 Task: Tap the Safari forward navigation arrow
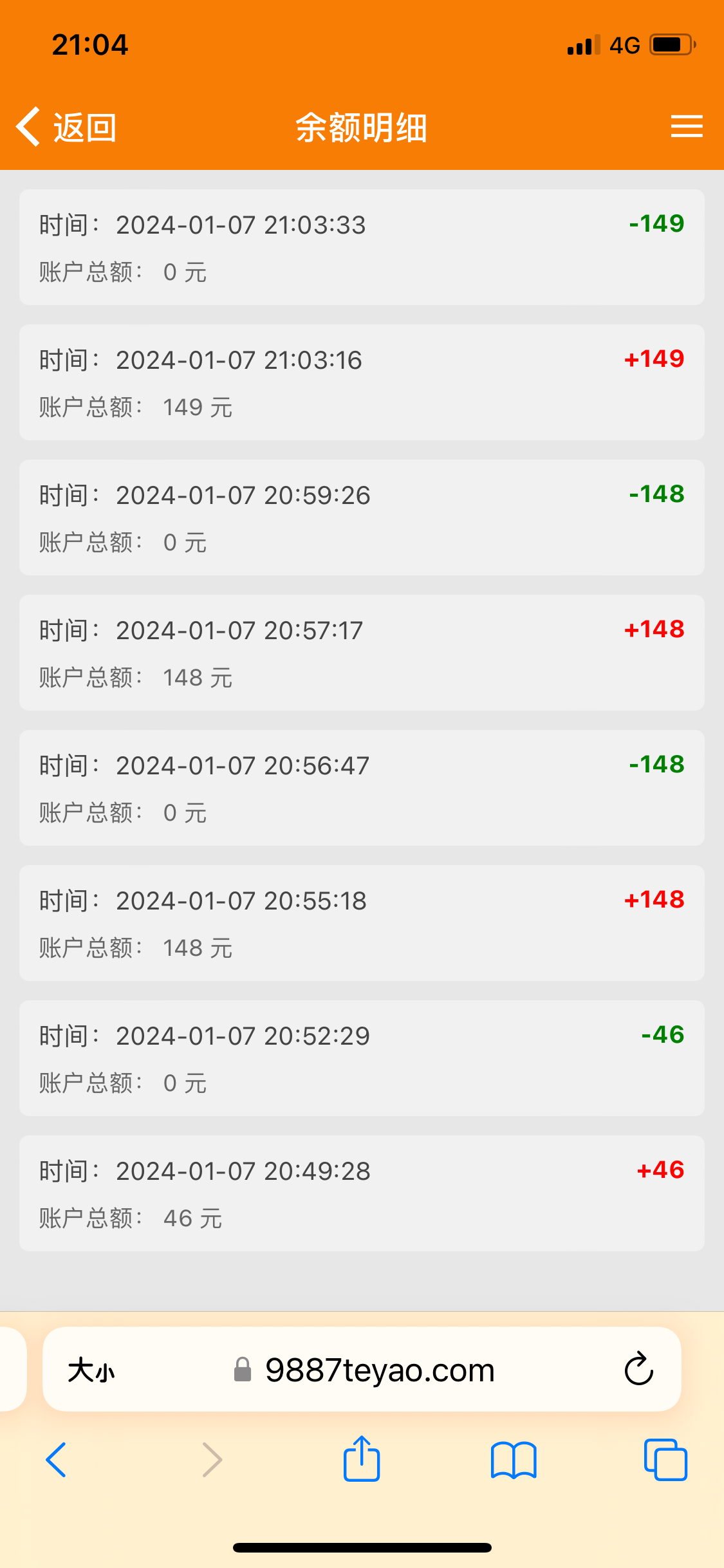click(211, 1459)
